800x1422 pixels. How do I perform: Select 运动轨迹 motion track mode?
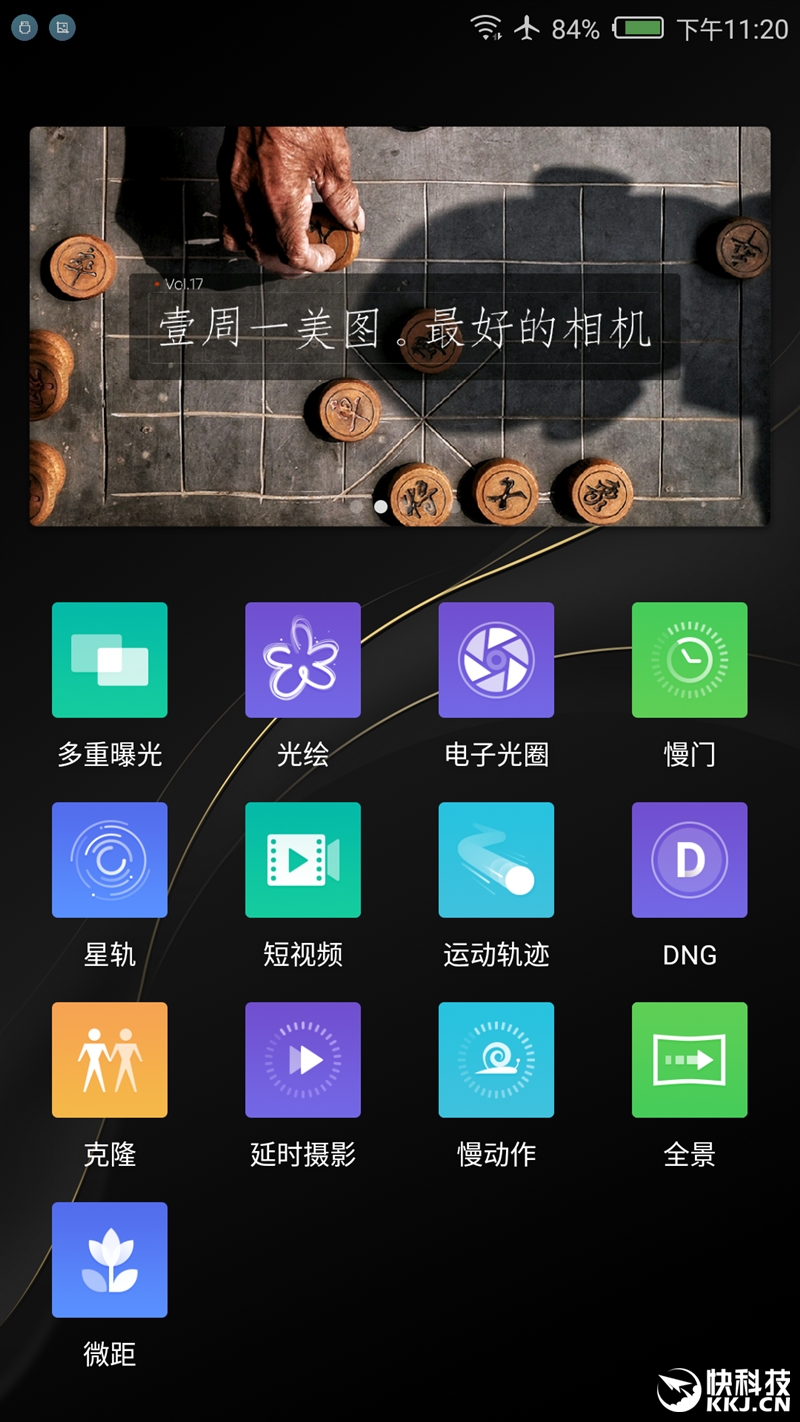[x=496, y=860]
